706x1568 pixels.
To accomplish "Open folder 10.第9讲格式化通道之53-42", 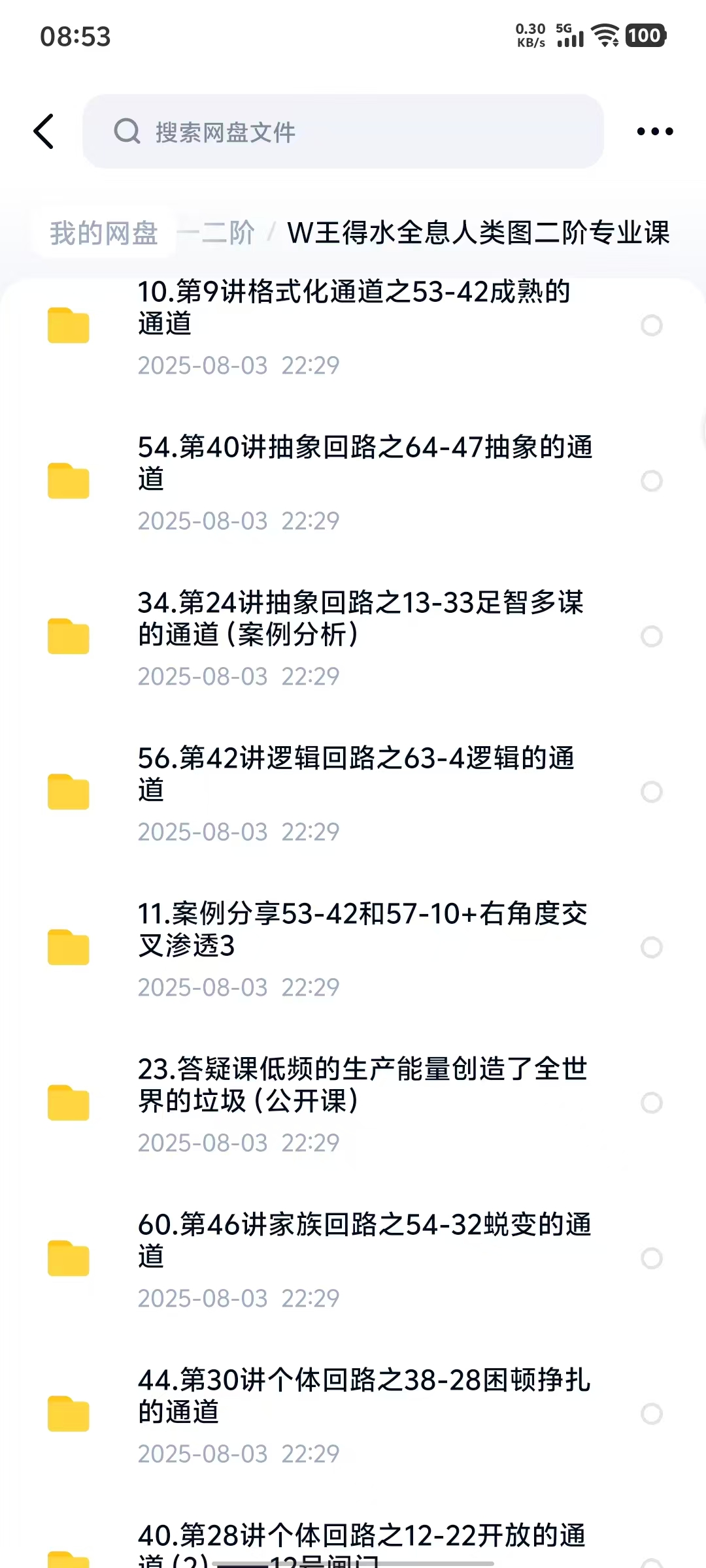I will (x=353, y=308).
